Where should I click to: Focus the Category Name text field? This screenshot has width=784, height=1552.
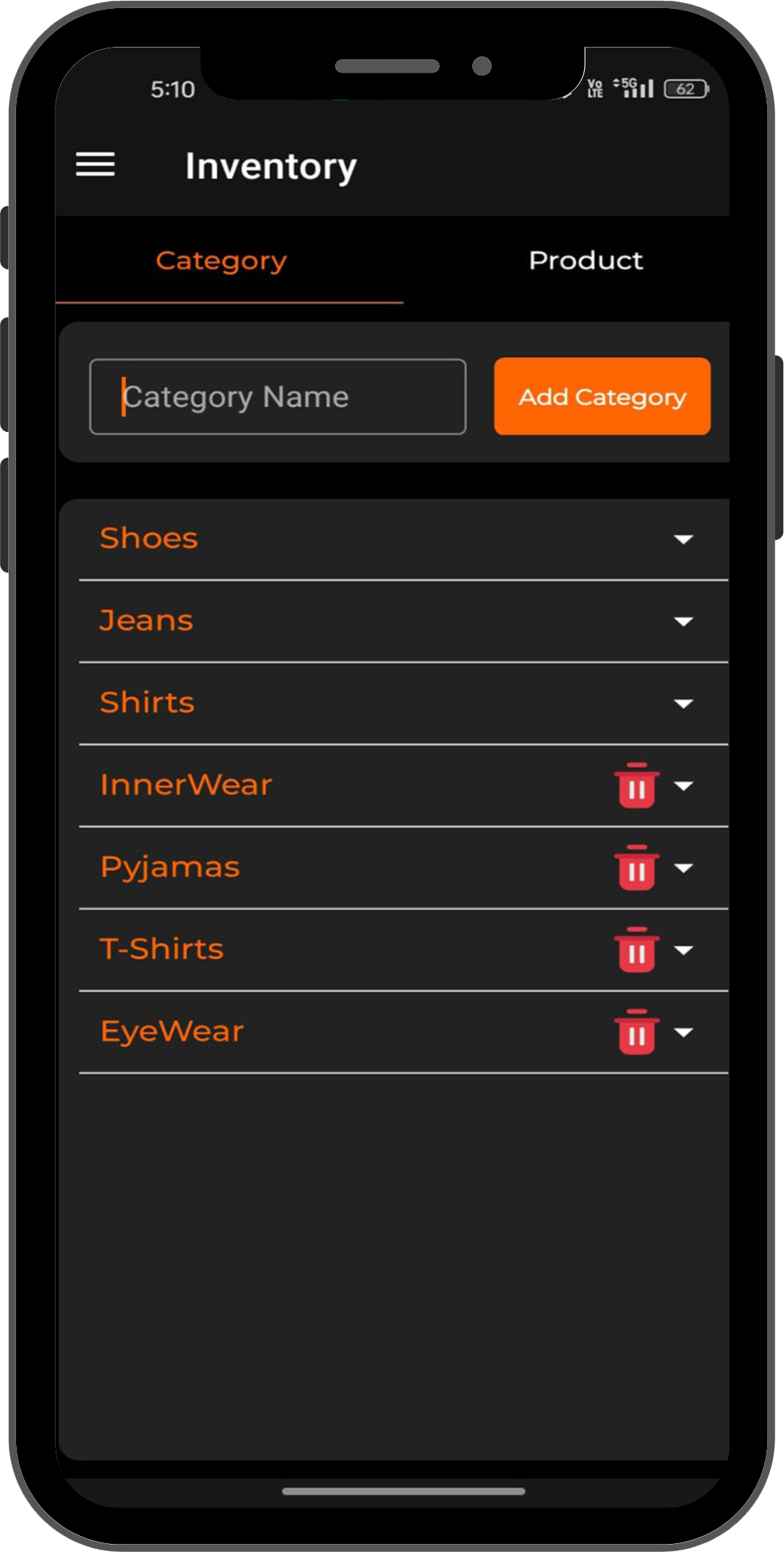pyautogui.click(x=277, y=397)
